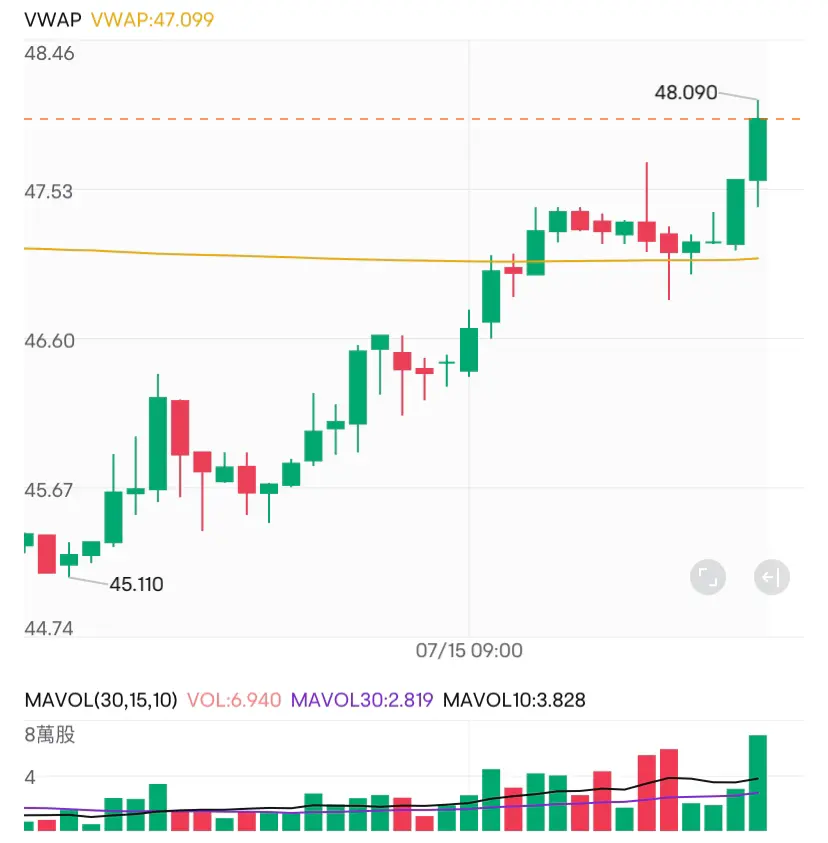Open the MAVOL(30,15,10) indicator settings
The width and height of the screenshot is (828, 843).
[102, 700]
